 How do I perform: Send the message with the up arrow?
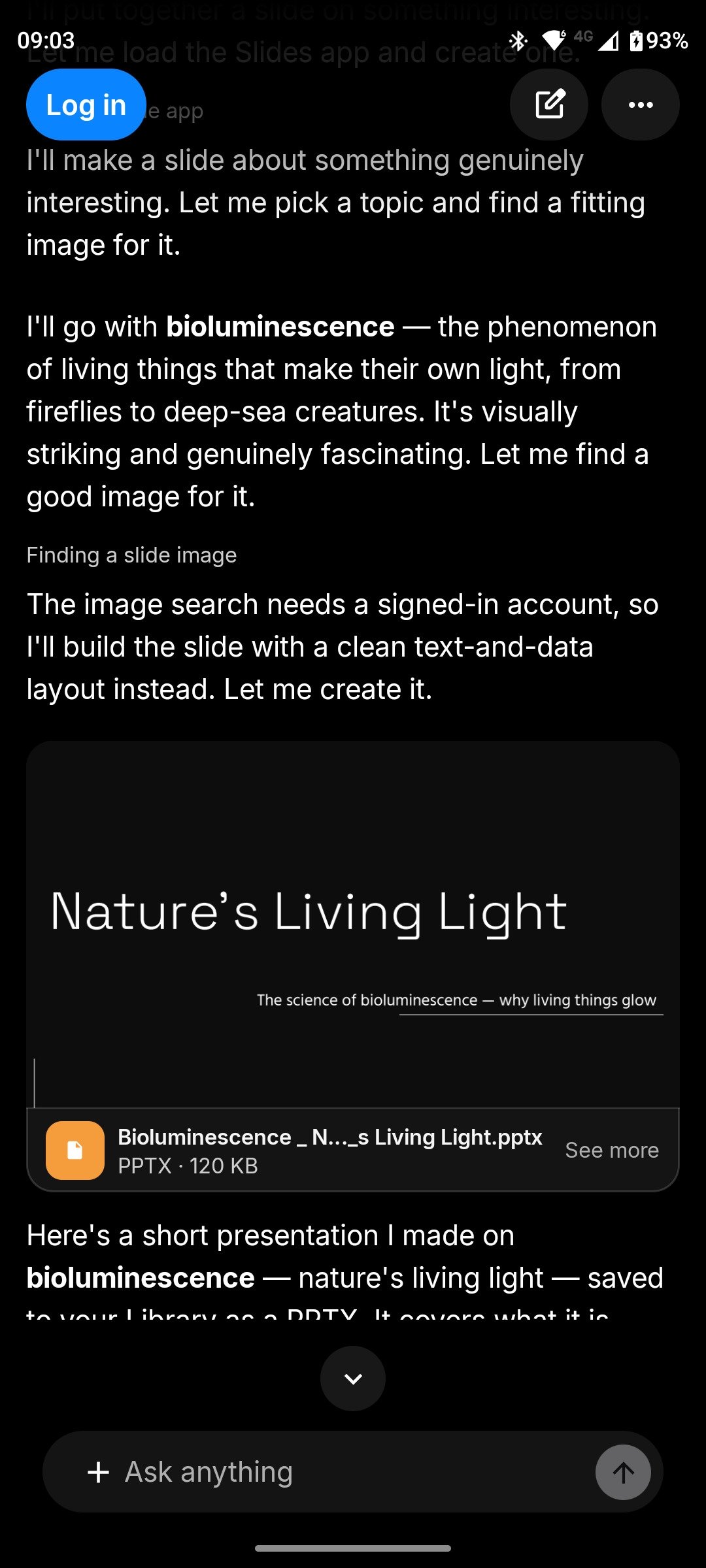[x=623, y=1472]
